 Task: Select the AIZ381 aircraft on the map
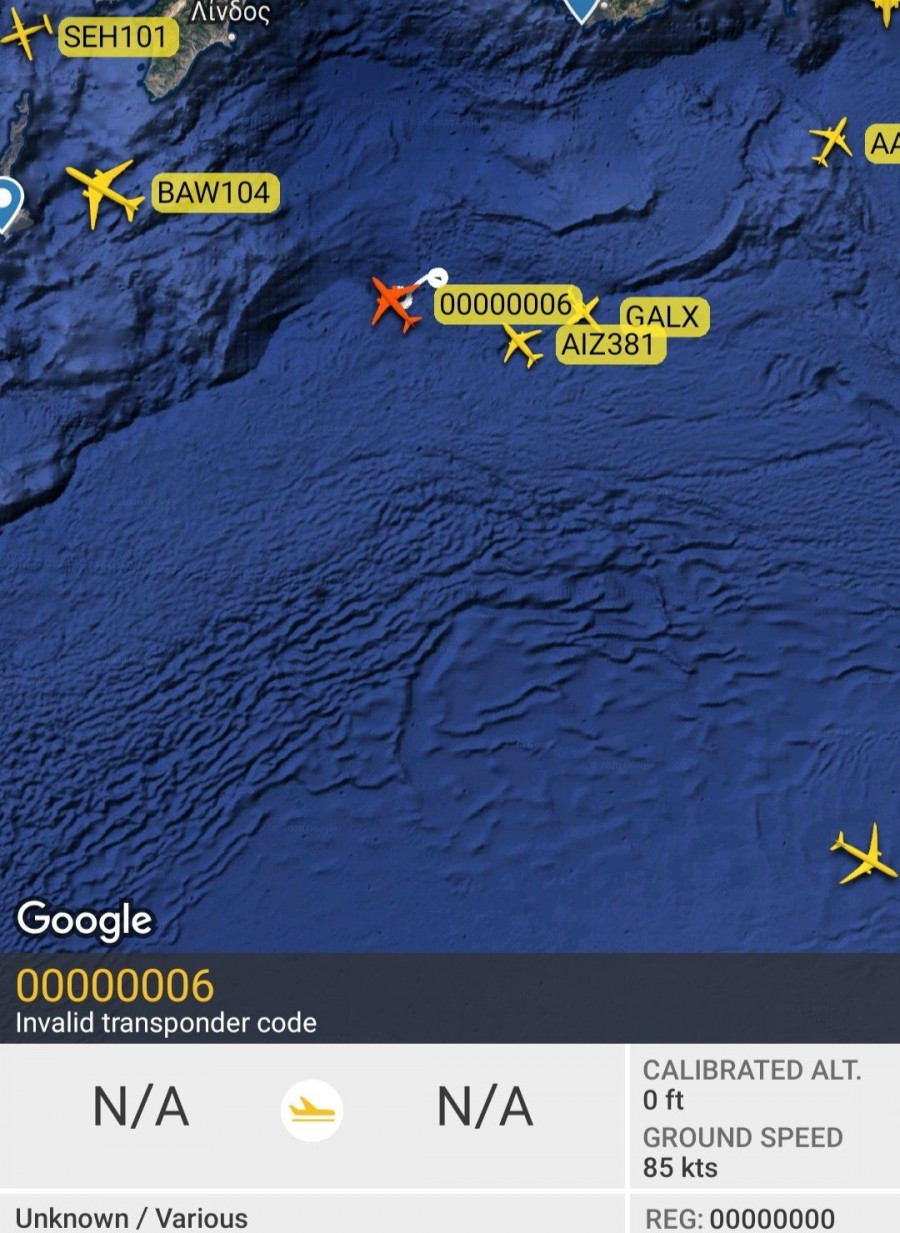pos(522,345)
